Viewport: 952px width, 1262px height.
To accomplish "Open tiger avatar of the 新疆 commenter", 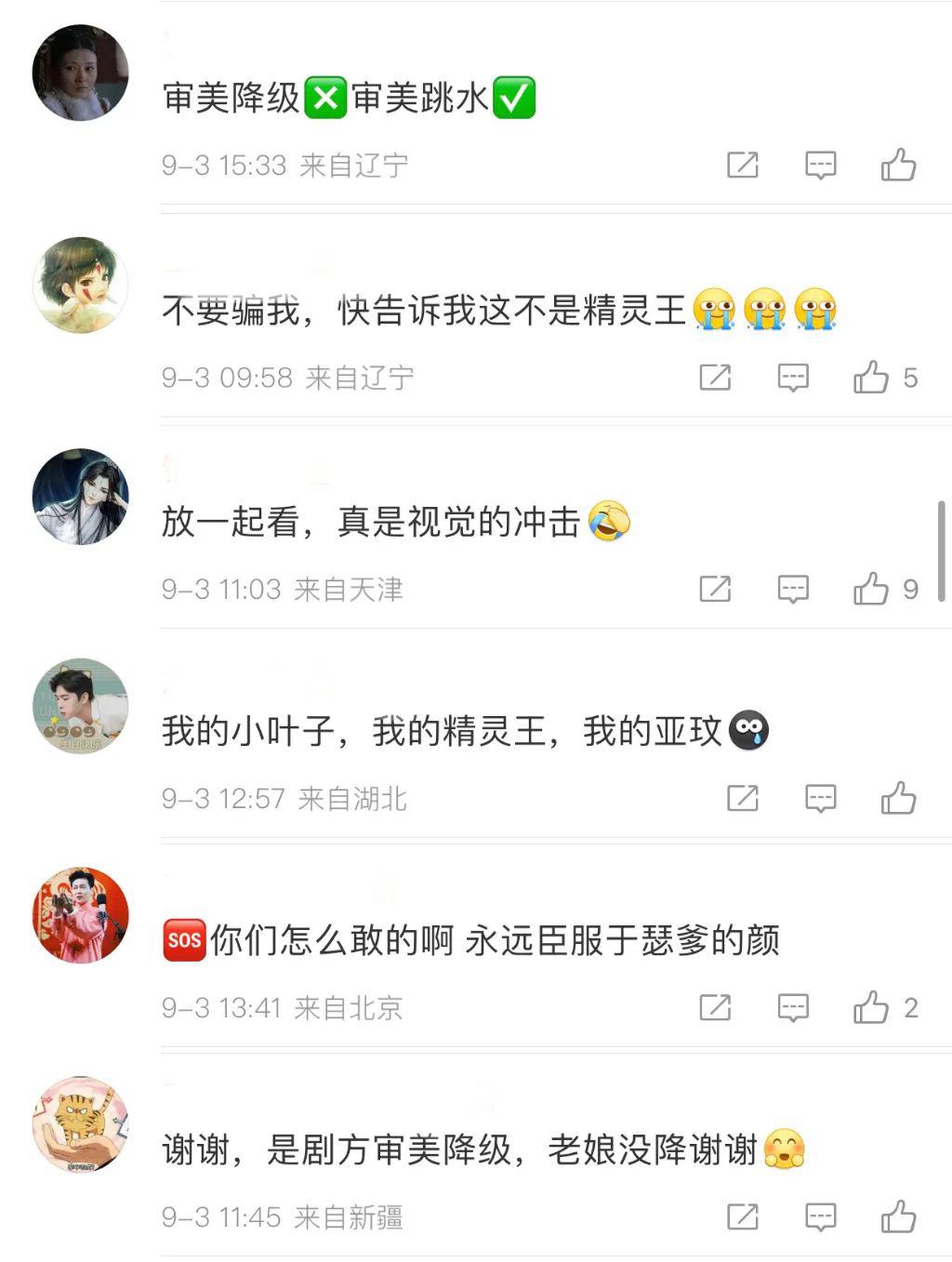I will tap(80, 1124).
